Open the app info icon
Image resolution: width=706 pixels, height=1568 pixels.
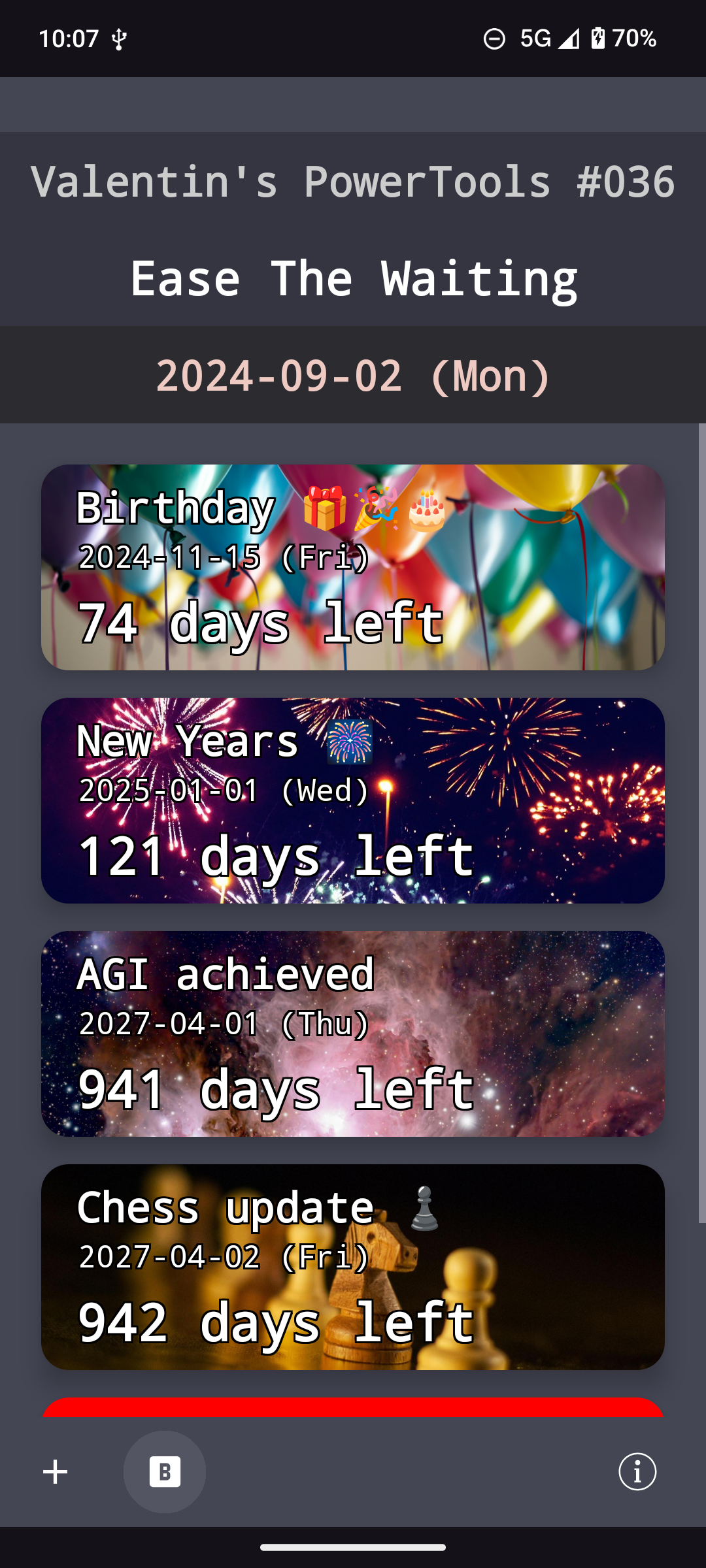pyautogui.click(x=637, y=1472)
